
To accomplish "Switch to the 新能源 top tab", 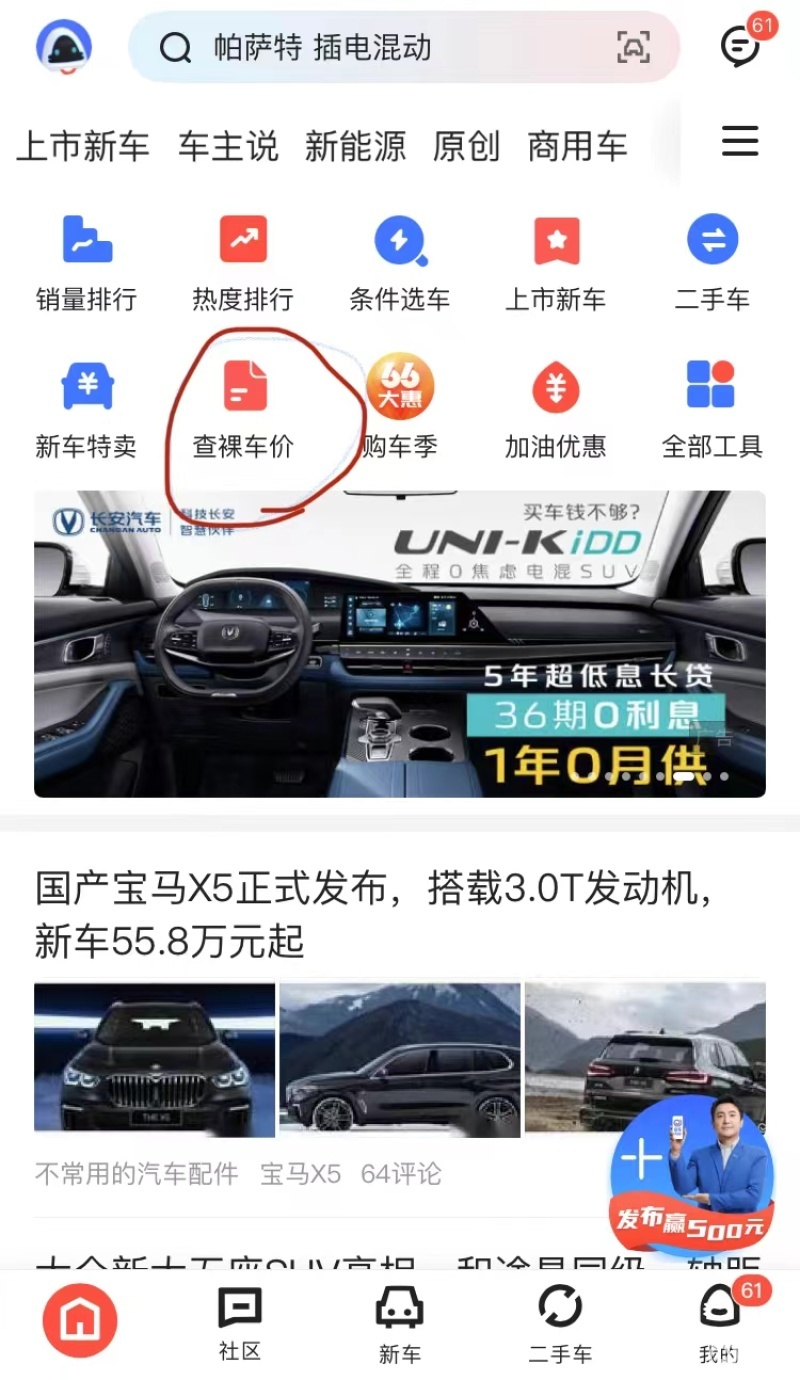I will (355, 147).
